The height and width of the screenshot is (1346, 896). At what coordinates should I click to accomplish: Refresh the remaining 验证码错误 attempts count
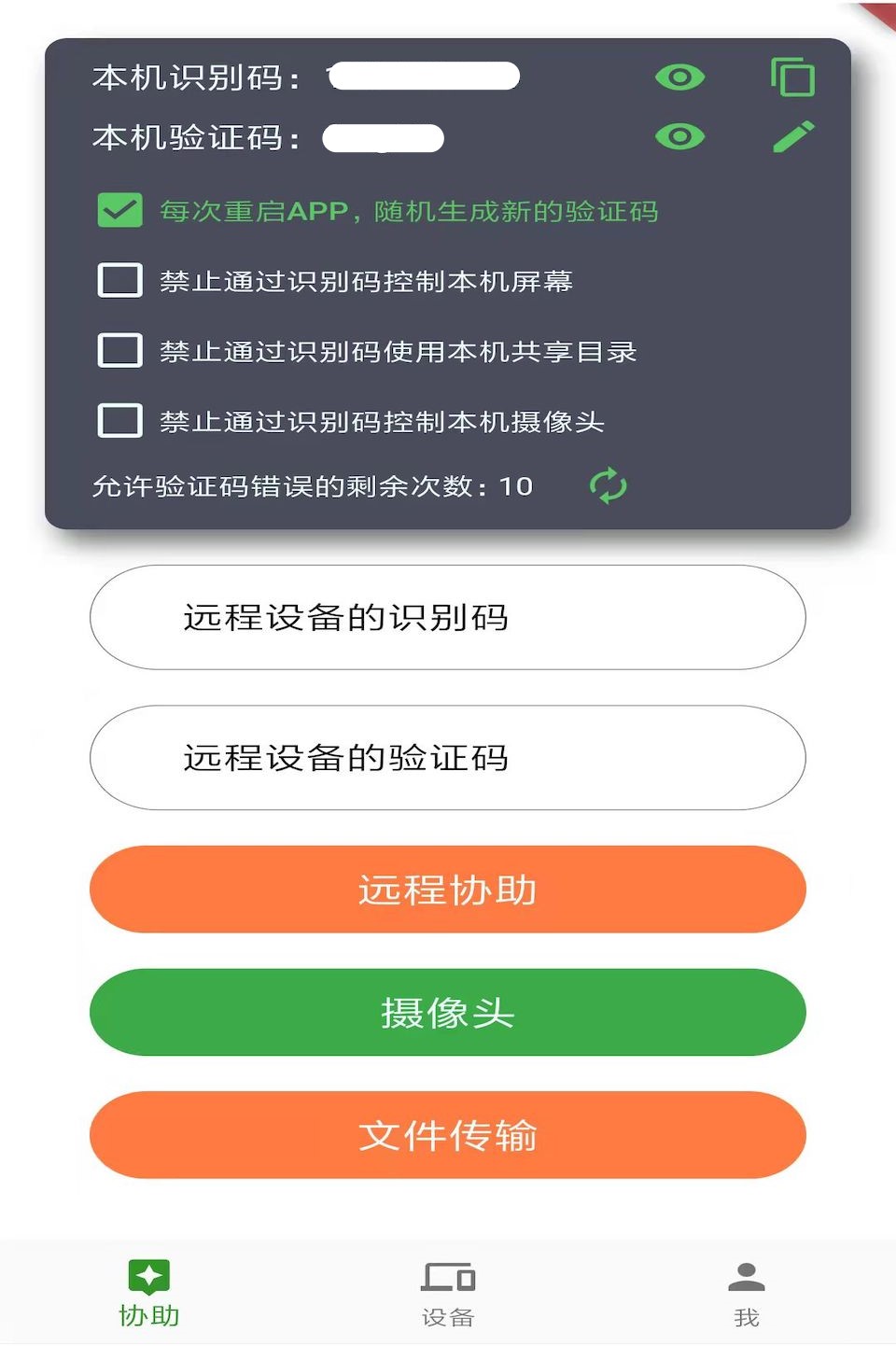coord(608,485)
